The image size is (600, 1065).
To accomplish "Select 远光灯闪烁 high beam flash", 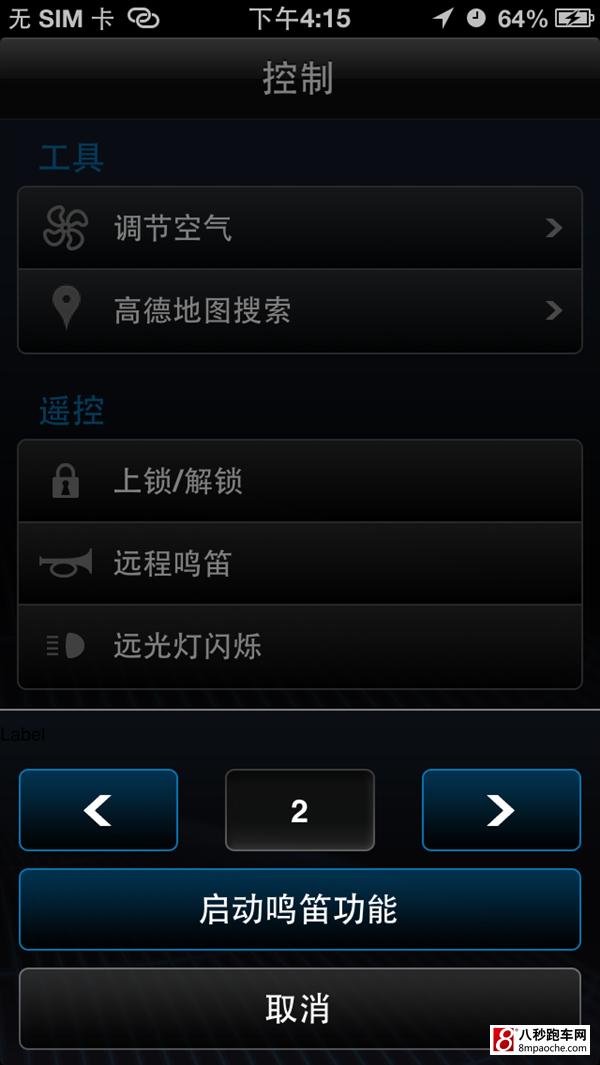I will click(x=300, y=647).
